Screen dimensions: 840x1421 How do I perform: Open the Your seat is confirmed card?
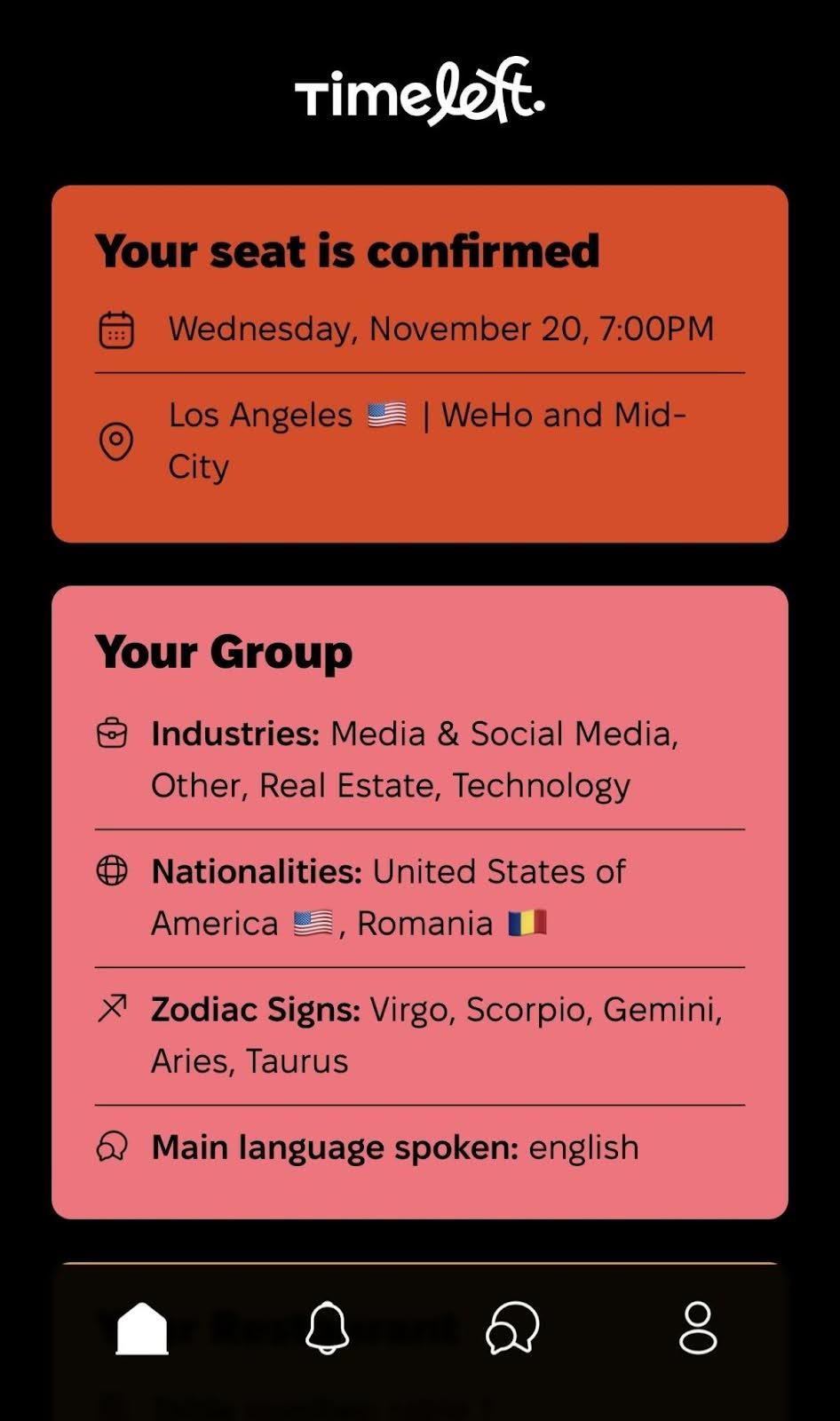pos(419,360)
